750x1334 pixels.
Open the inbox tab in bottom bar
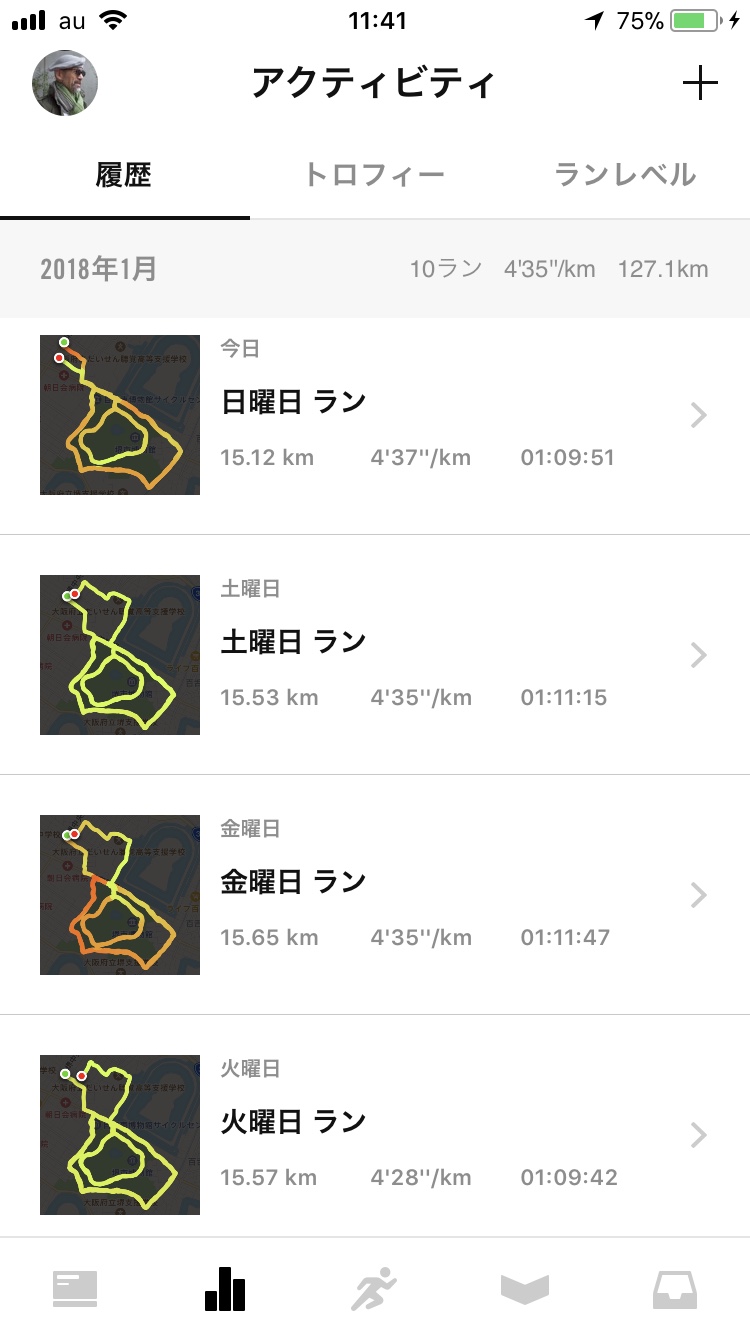(x=675, y=1288)
